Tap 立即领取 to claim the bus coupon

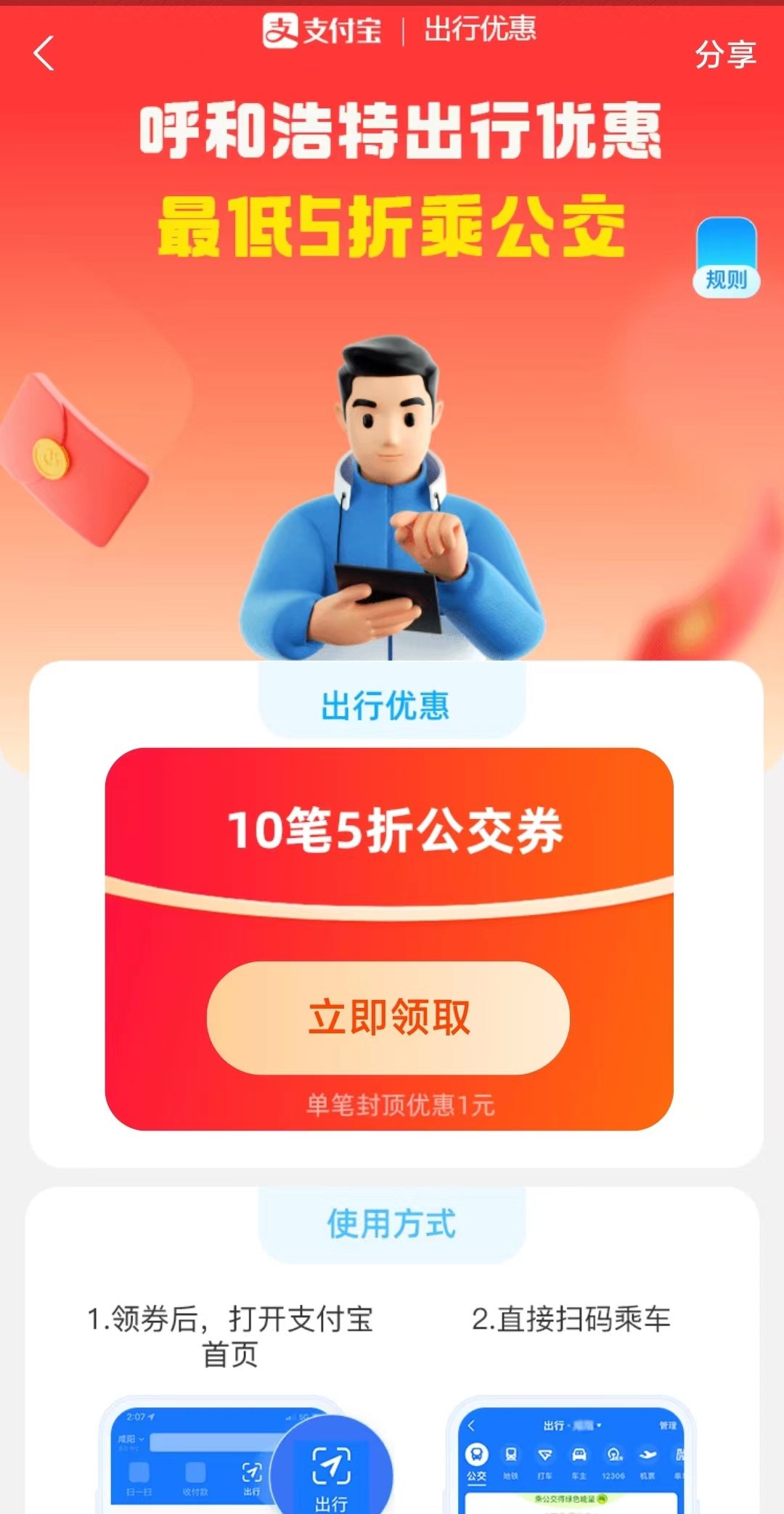388,1017
